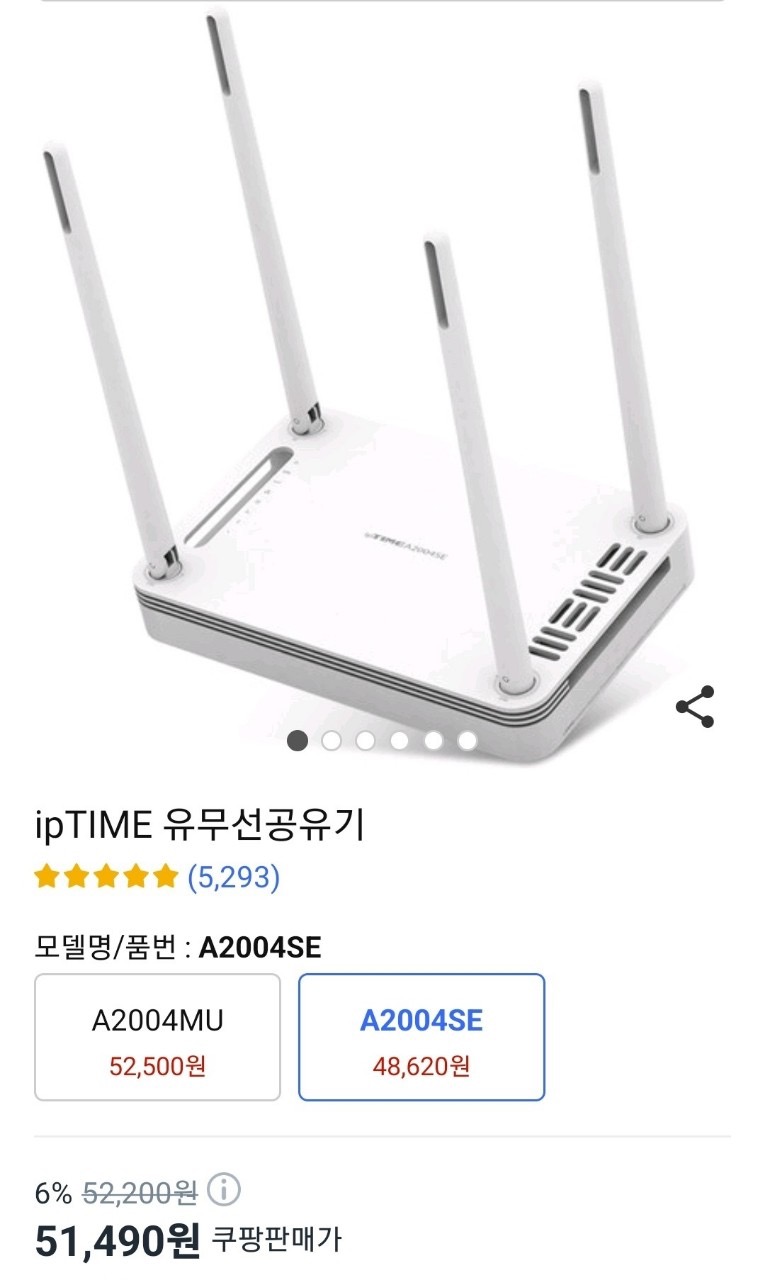Select the first star in the rating row
Image resolution: width=765 pixels, height=1280 pixels.
(x=44, y=877)
